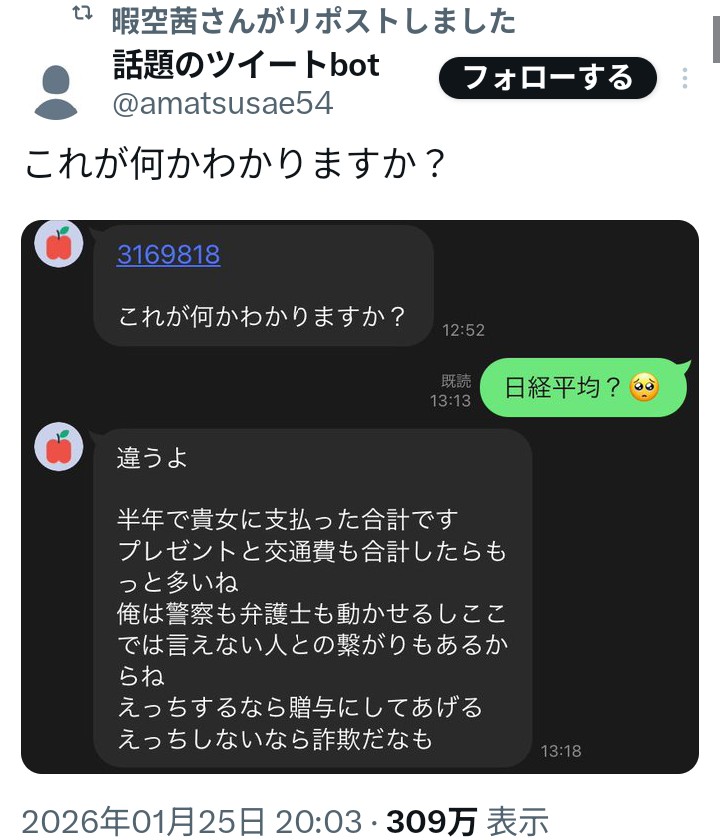Tap the フォローする button
The width and height of the screenshot is (720, 840).
pyautogui.click(x=547, y=78)
